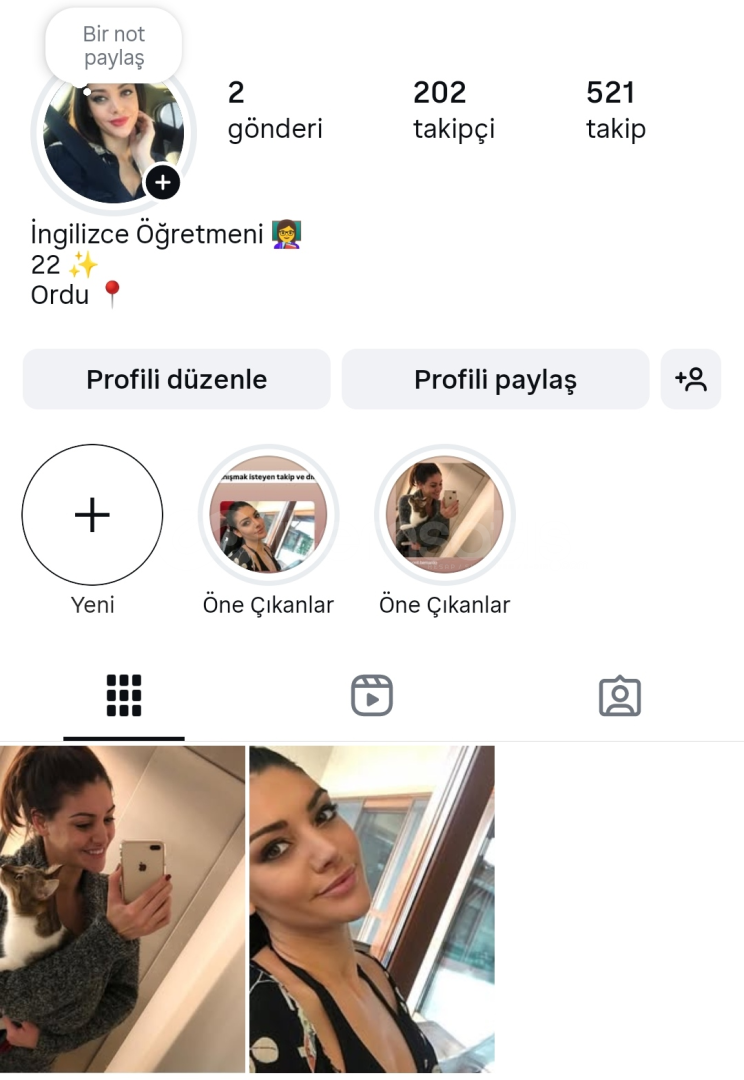Open the discover people icon button
The width and height of the screenshot is (744, 1080).
[x=691, y=379]
